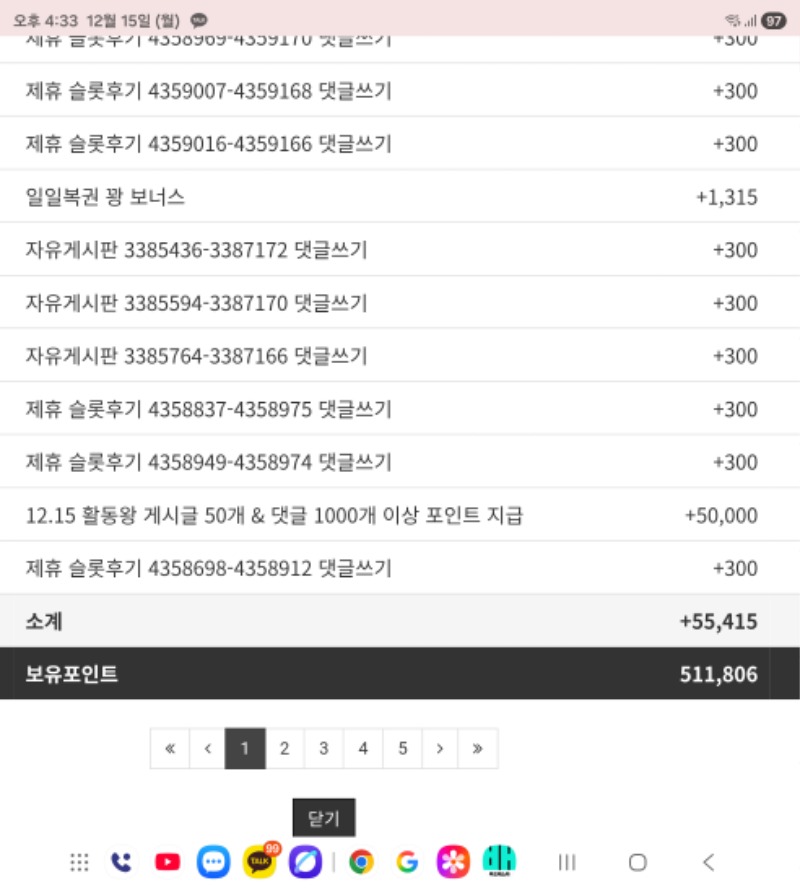The image size is (800, 888).
Task: Open page 5 of the point history
Action: coord(402,748)
